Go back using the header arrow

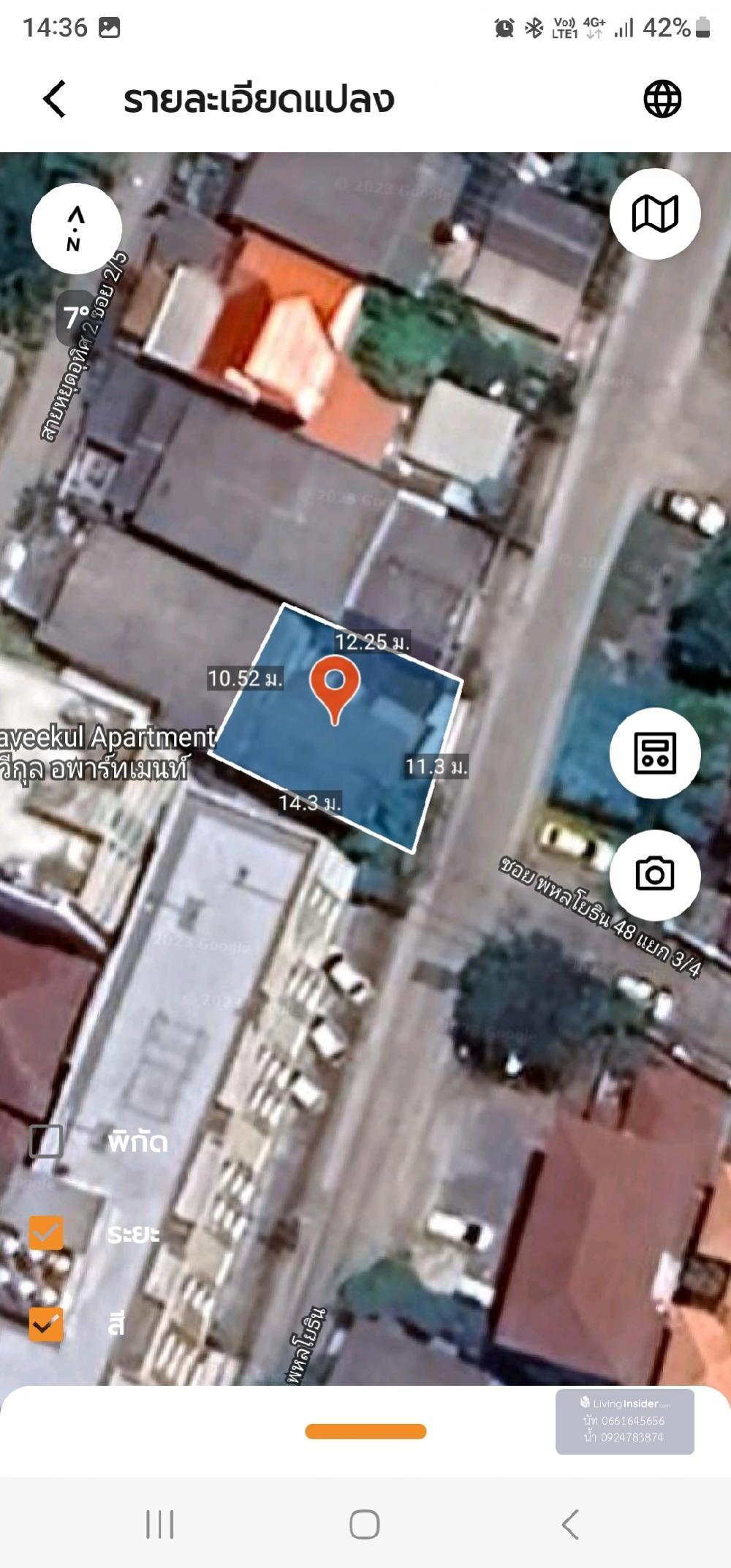click(x=55, y=99)
